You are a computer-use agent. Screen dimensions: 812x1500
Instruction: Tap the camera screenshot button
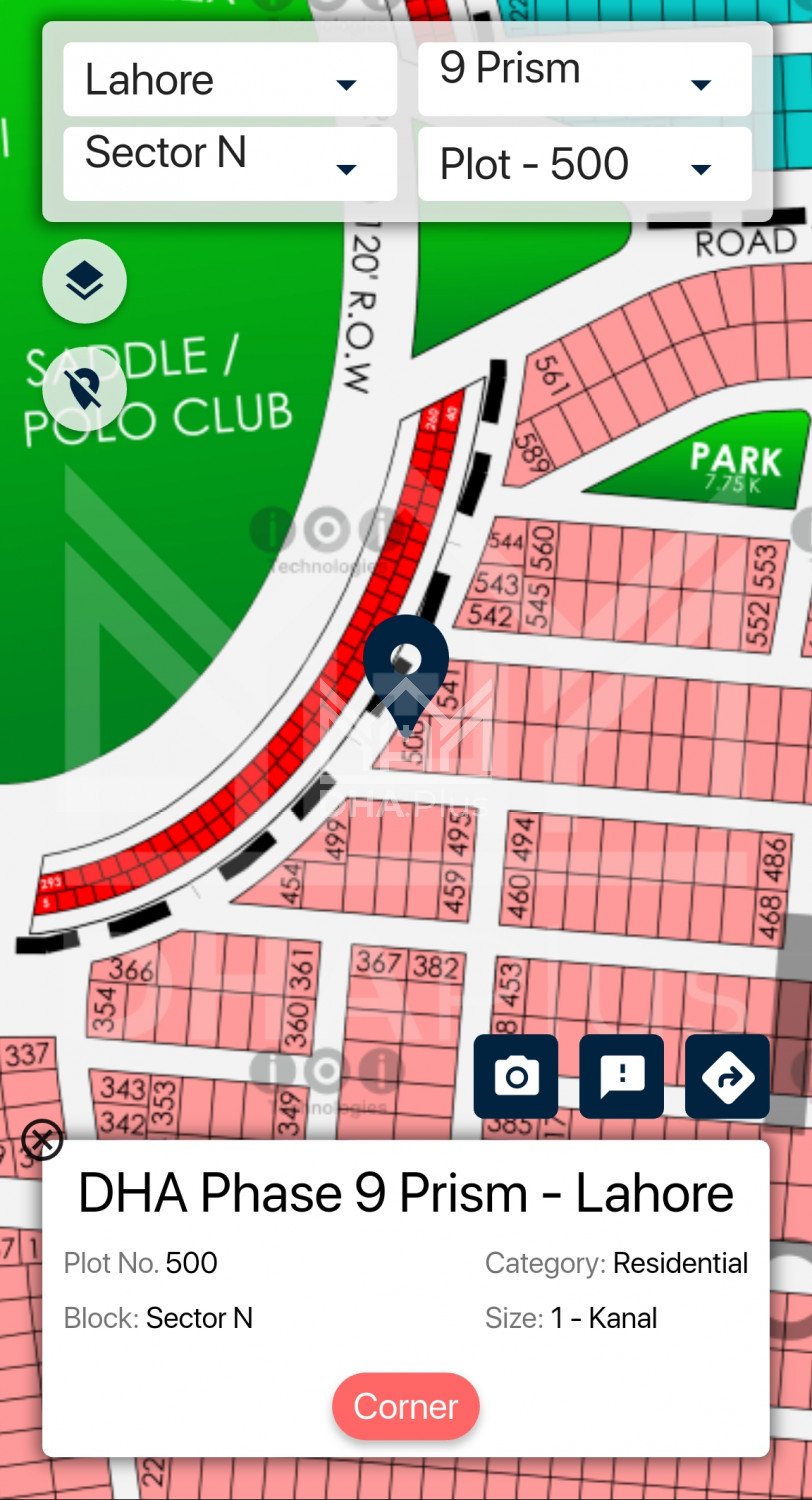point(516,1076)
